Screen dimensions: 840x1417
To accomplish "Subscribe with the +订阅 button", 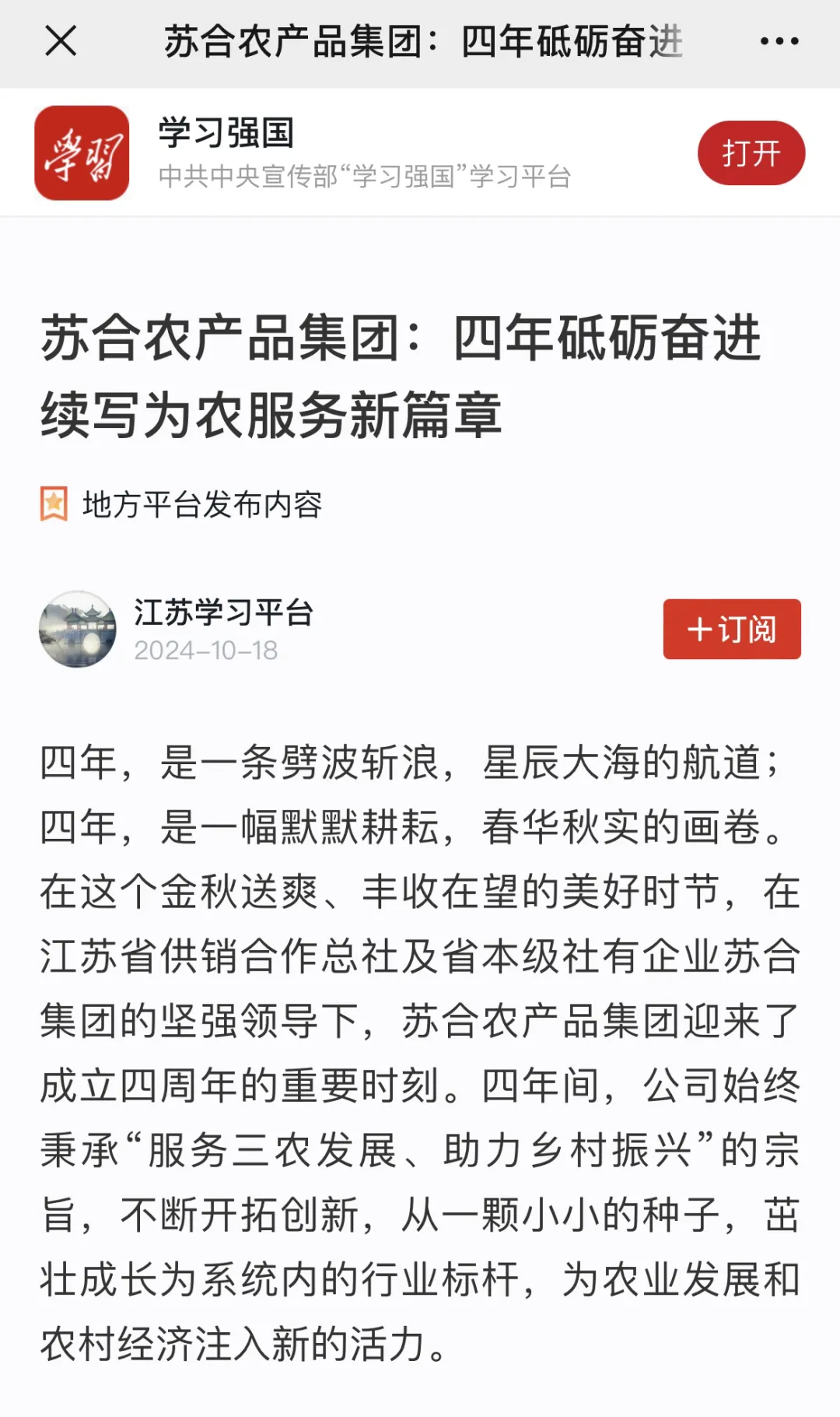I will click(x=731, y=629).
